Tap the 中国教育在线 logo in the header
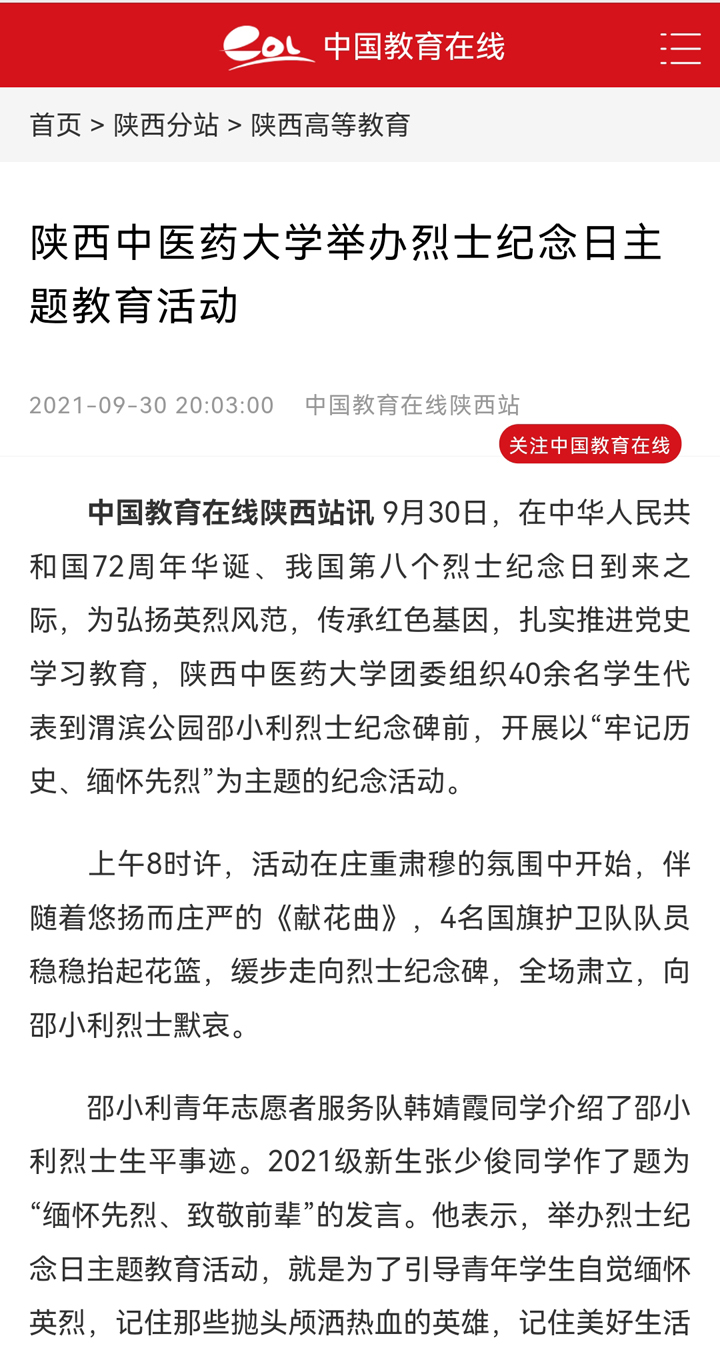The width and height of the screenshot is (720, 1350). 364,46
